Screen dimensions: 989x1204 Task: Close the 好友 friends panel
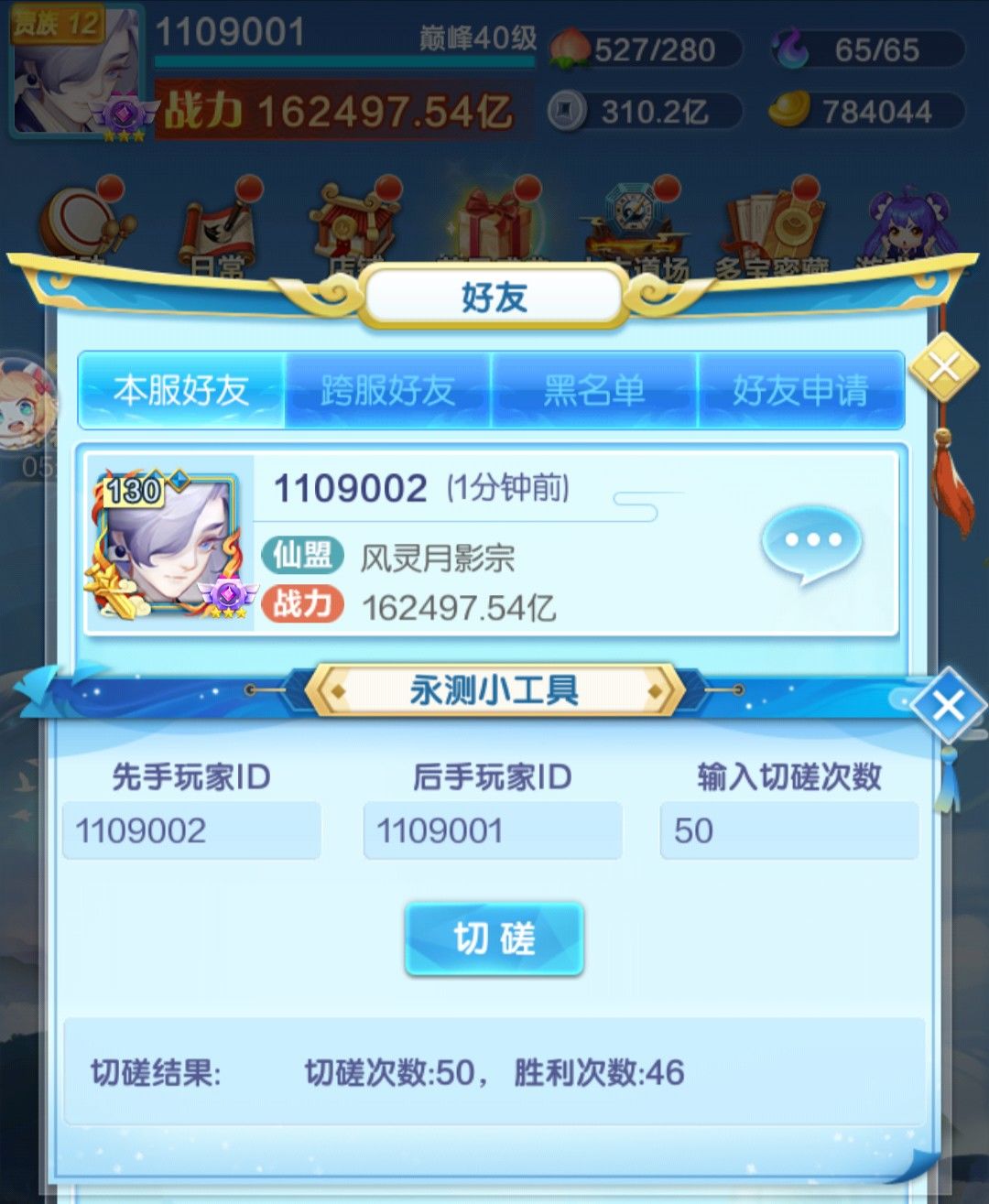tap(942, 368)
